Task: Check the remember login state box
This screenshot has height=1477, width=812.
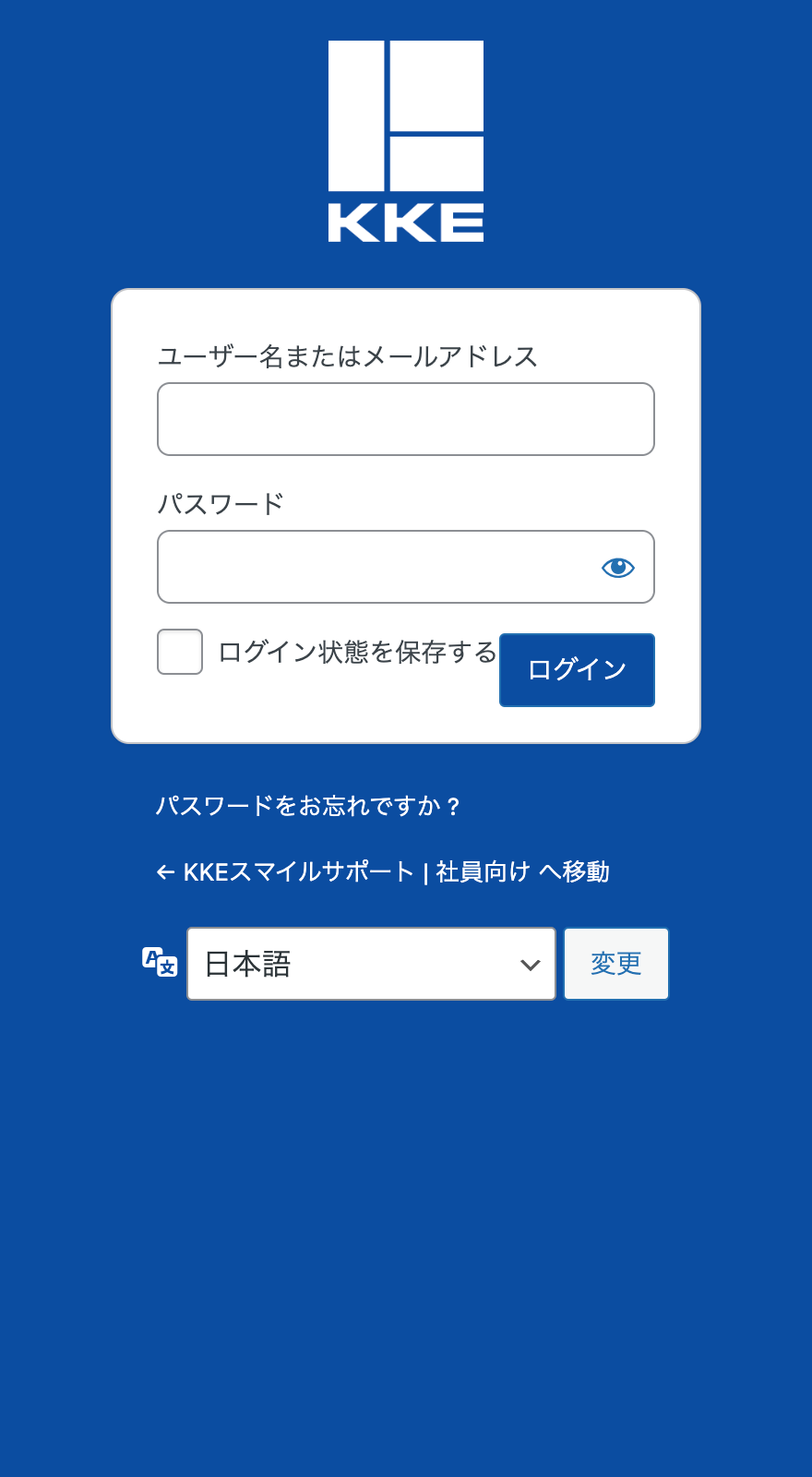Action: pos(179,652)
